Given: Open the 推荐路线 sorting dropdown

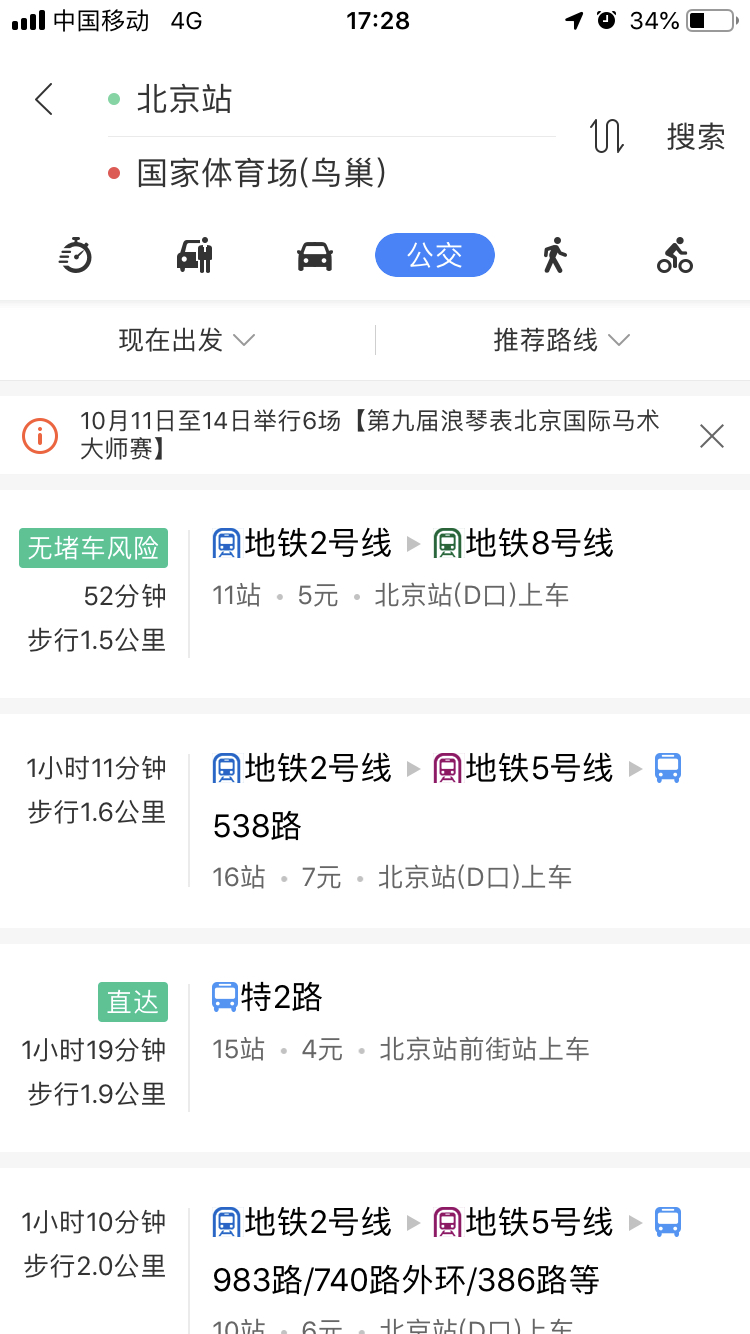Looking at the screenshot, I should [561, 340].
